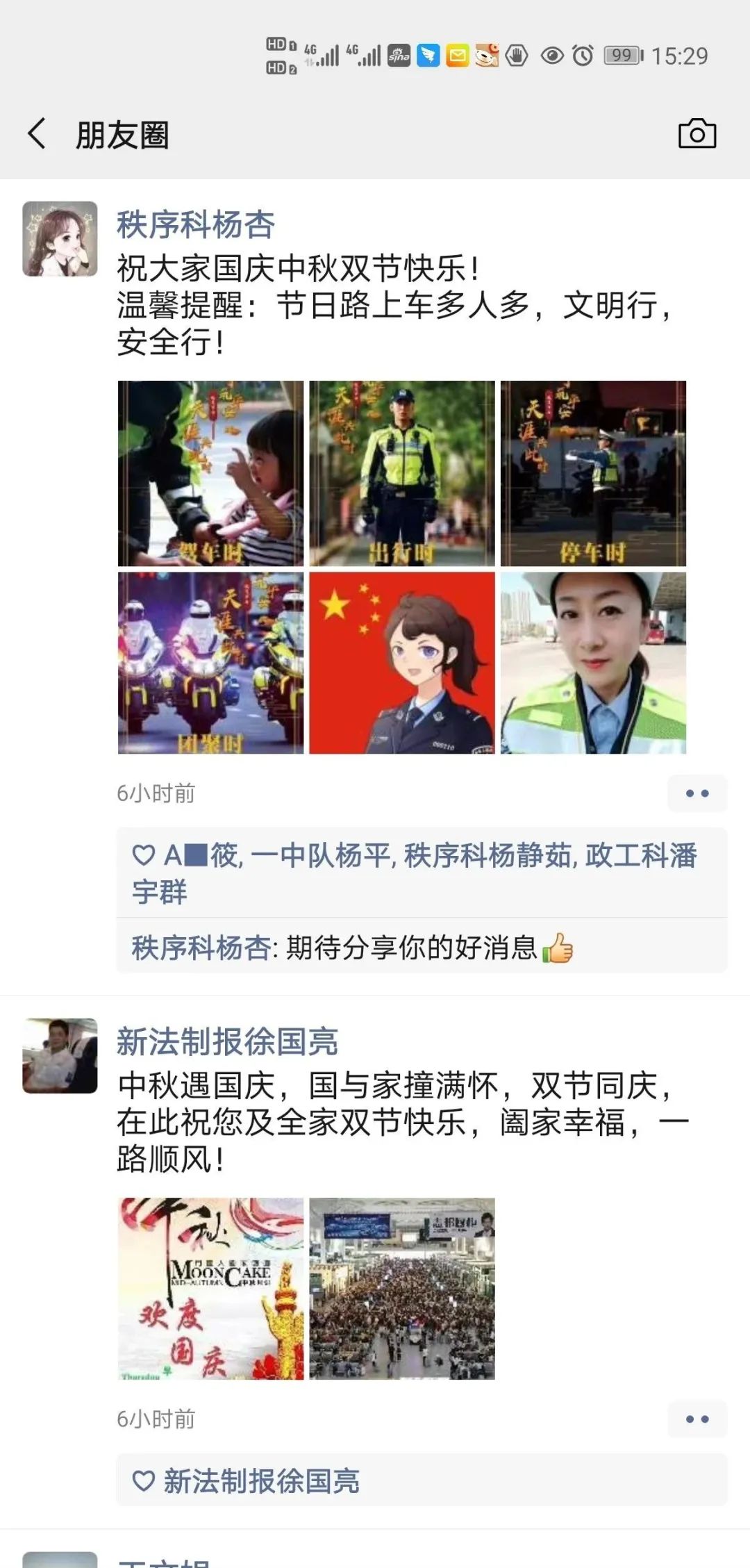Open the policewoman selfie photo
Image resolution: width=750 pixels, height=1568 pixels.
593,663
